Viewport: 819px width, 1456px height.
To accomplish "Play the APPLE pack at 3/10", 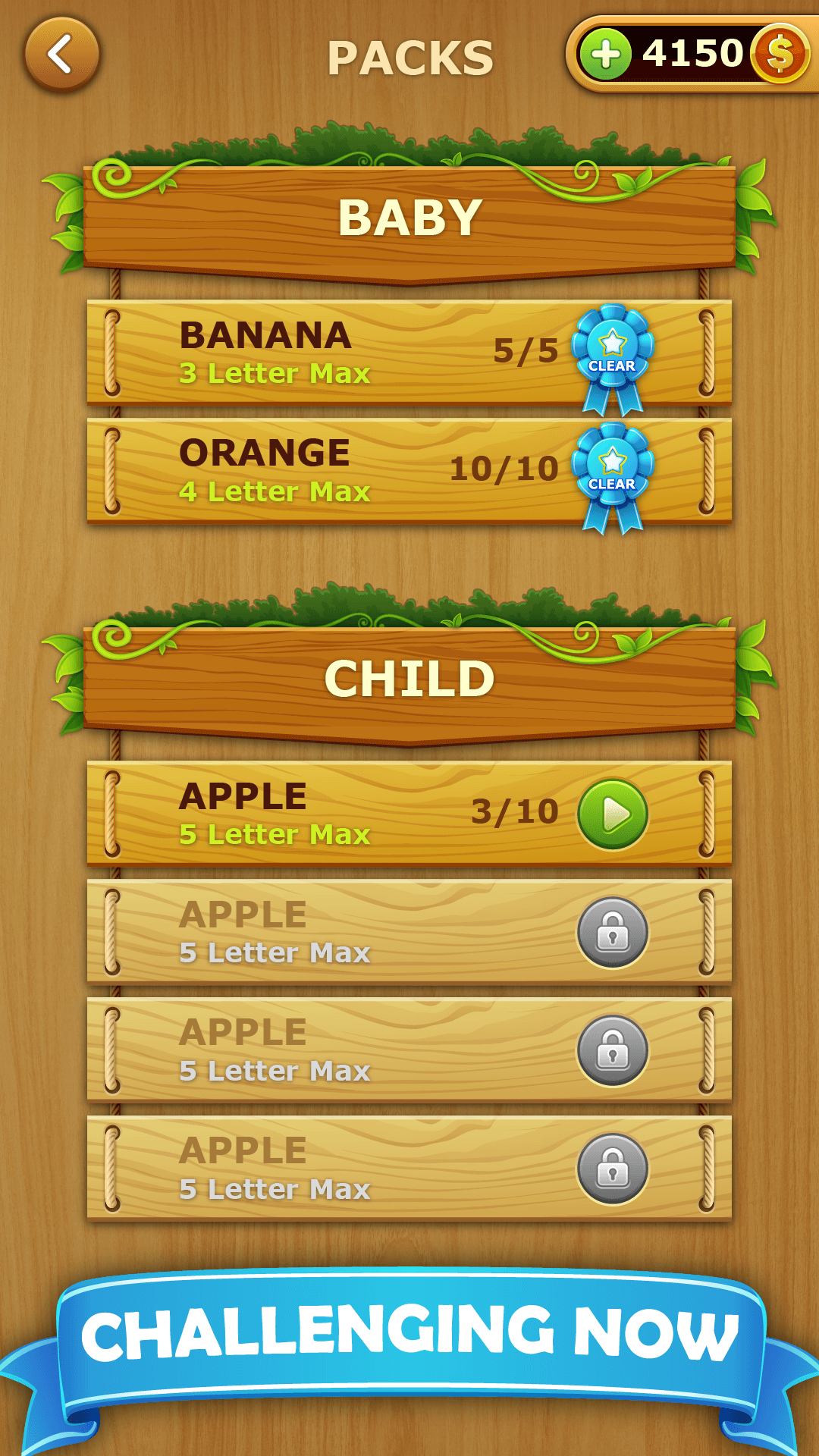I will [613, 814].
